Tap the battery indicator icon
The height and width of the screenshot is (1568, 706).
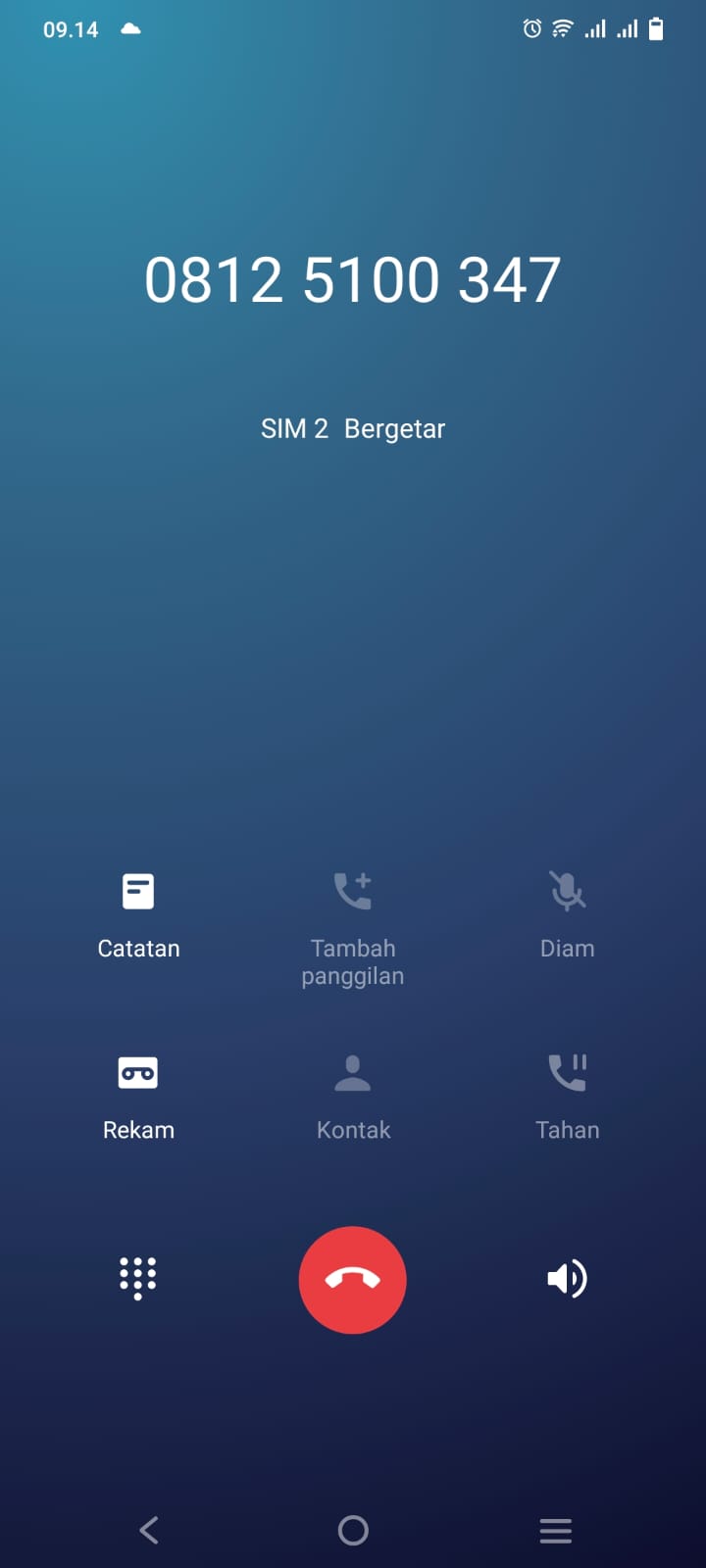click(655, 29)
